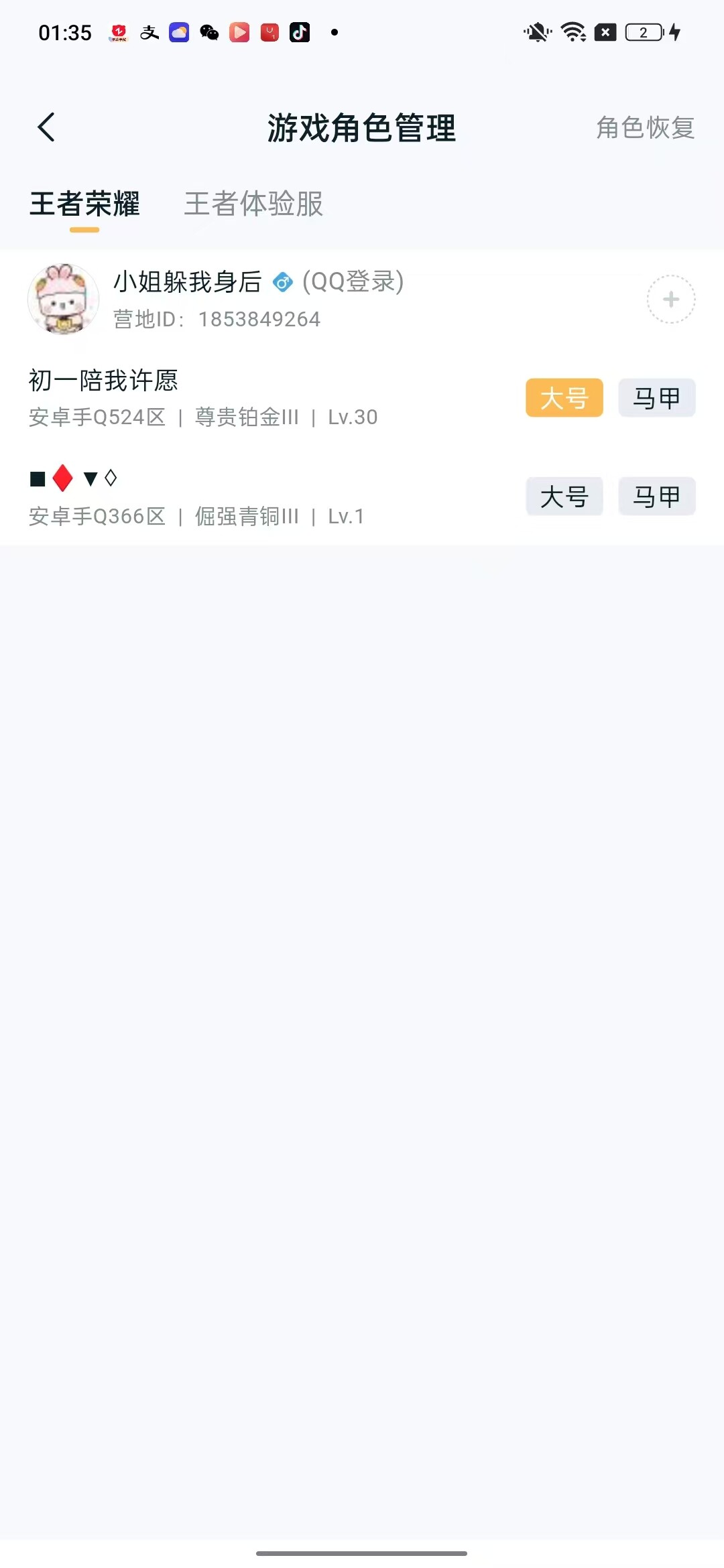Mark the Q366 account as 马甲
Viewport: 724px width, 1568px height.
pos(656,497)
